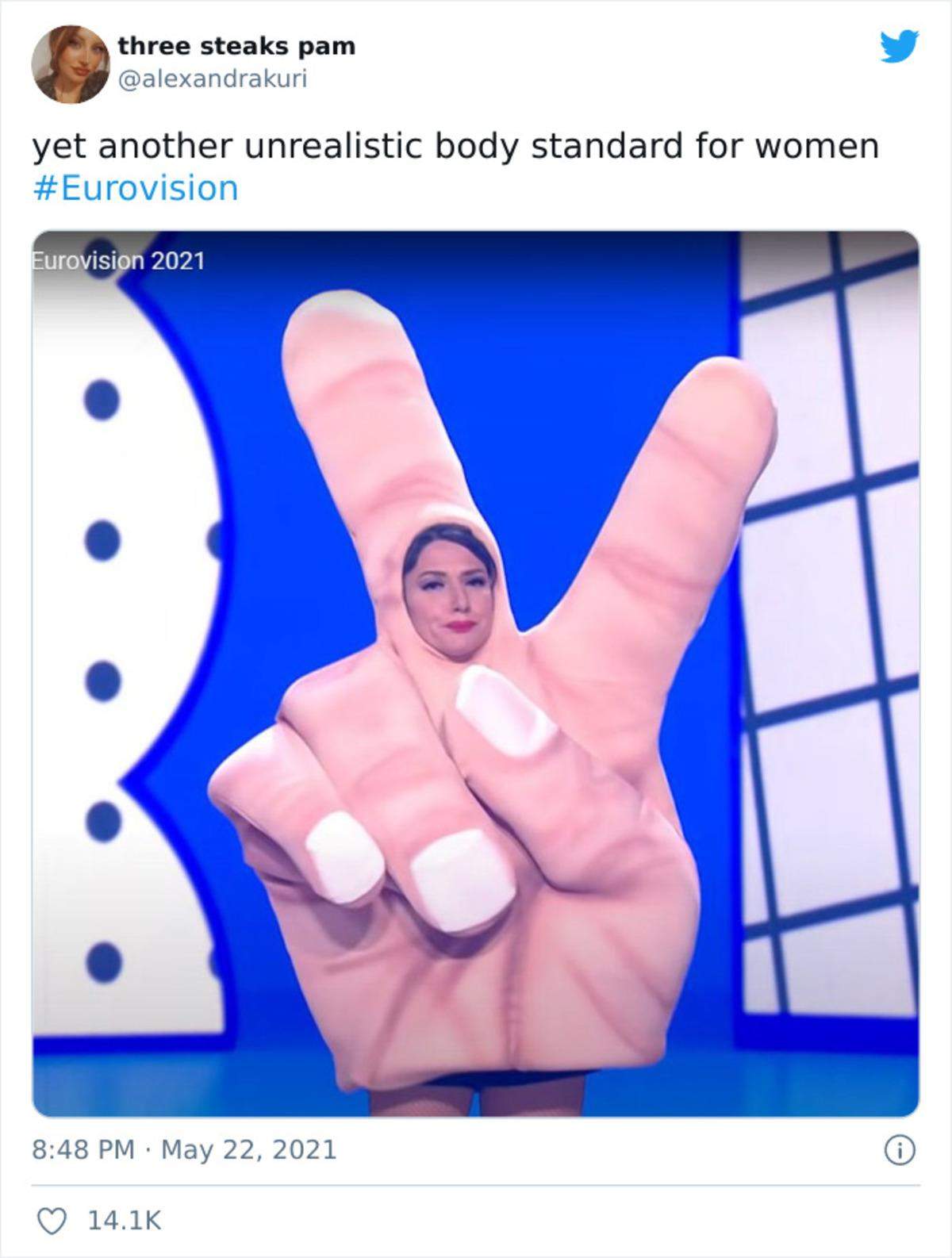Open the #Eurovision hashtag
The height and width of the screenshot is (1258, 952).
136,189
